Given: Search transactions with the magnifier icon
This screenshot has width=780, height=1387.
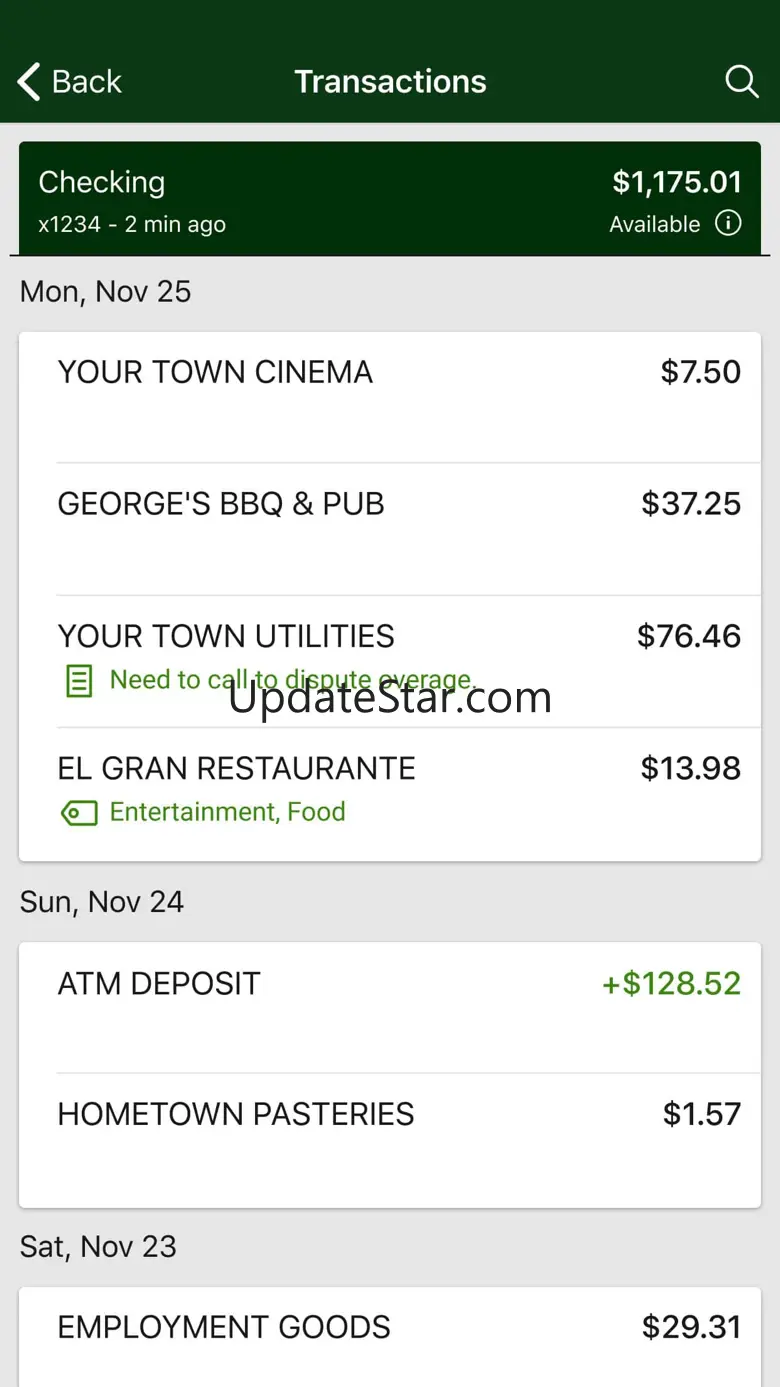Looking at the screenshot, I should click(741, 82).
